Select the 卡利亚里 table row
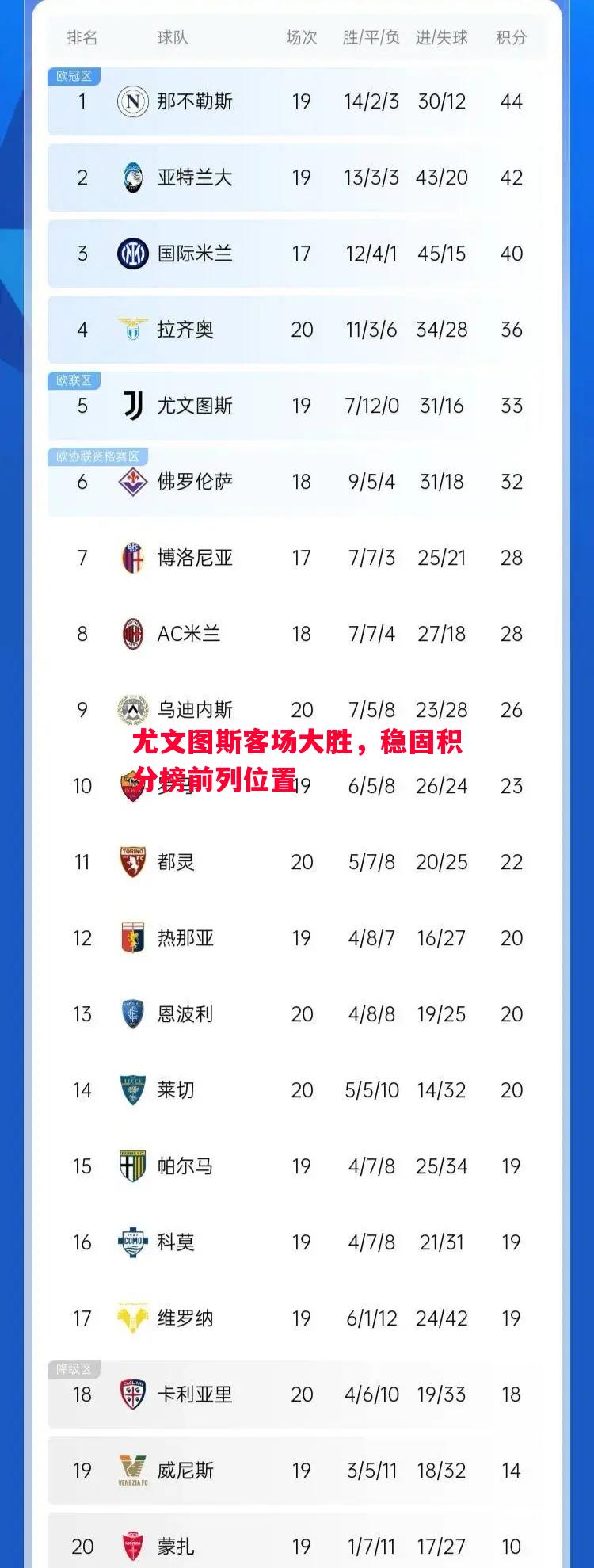This screenshot has height=1568, width=594. pyautogui.click(x=297, y=1394)
